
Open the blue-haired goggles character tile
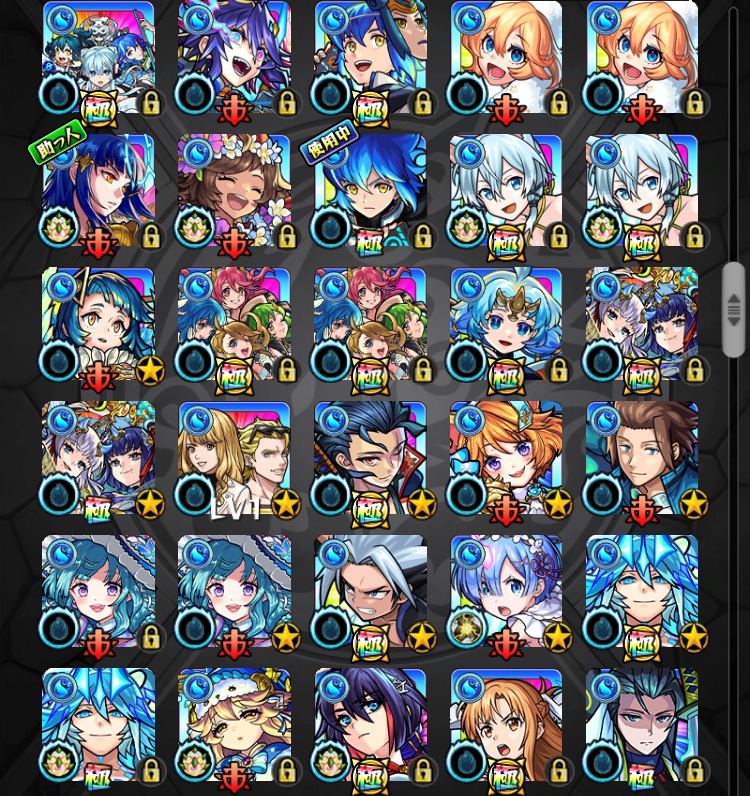click(x=370, y=57)
